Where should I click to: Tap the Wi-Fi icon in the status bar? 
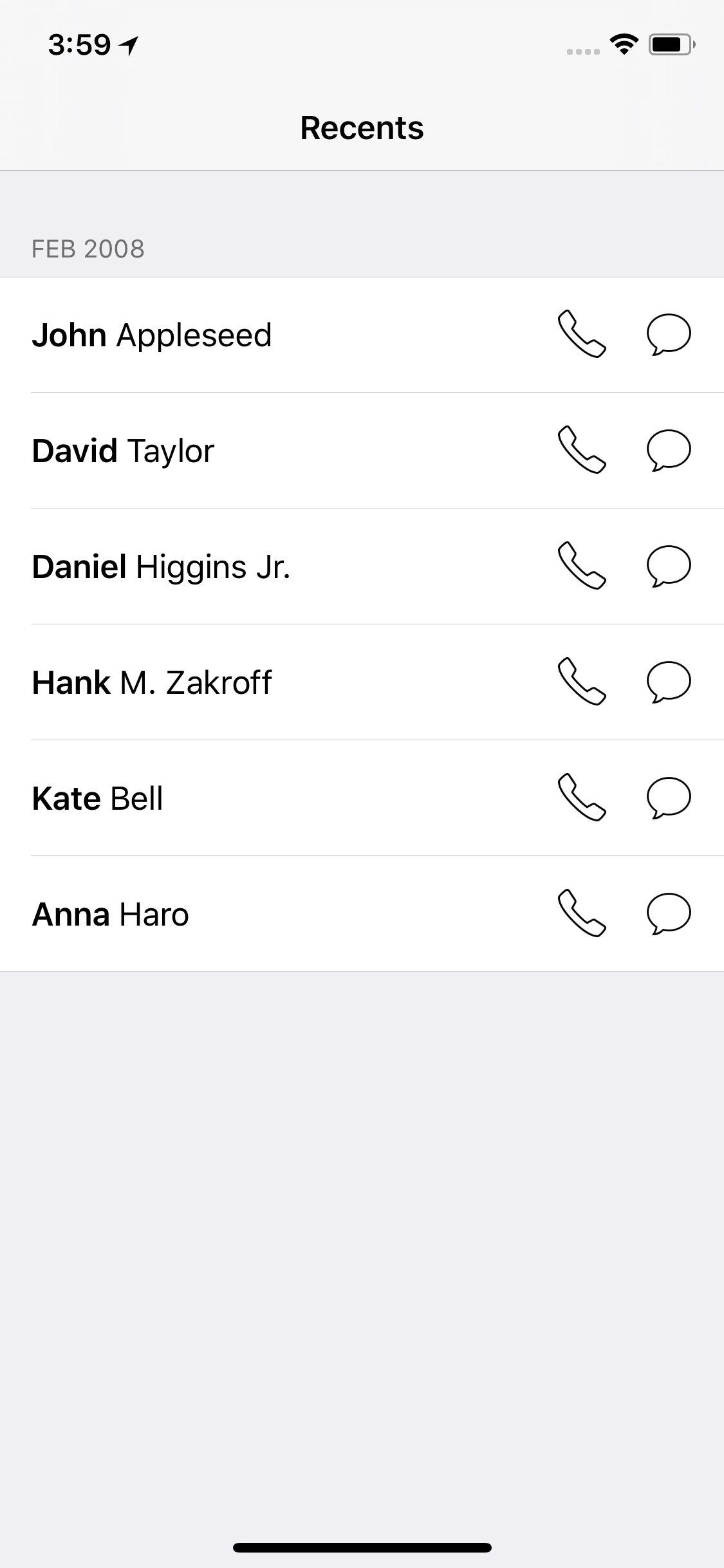coord(623,44)
